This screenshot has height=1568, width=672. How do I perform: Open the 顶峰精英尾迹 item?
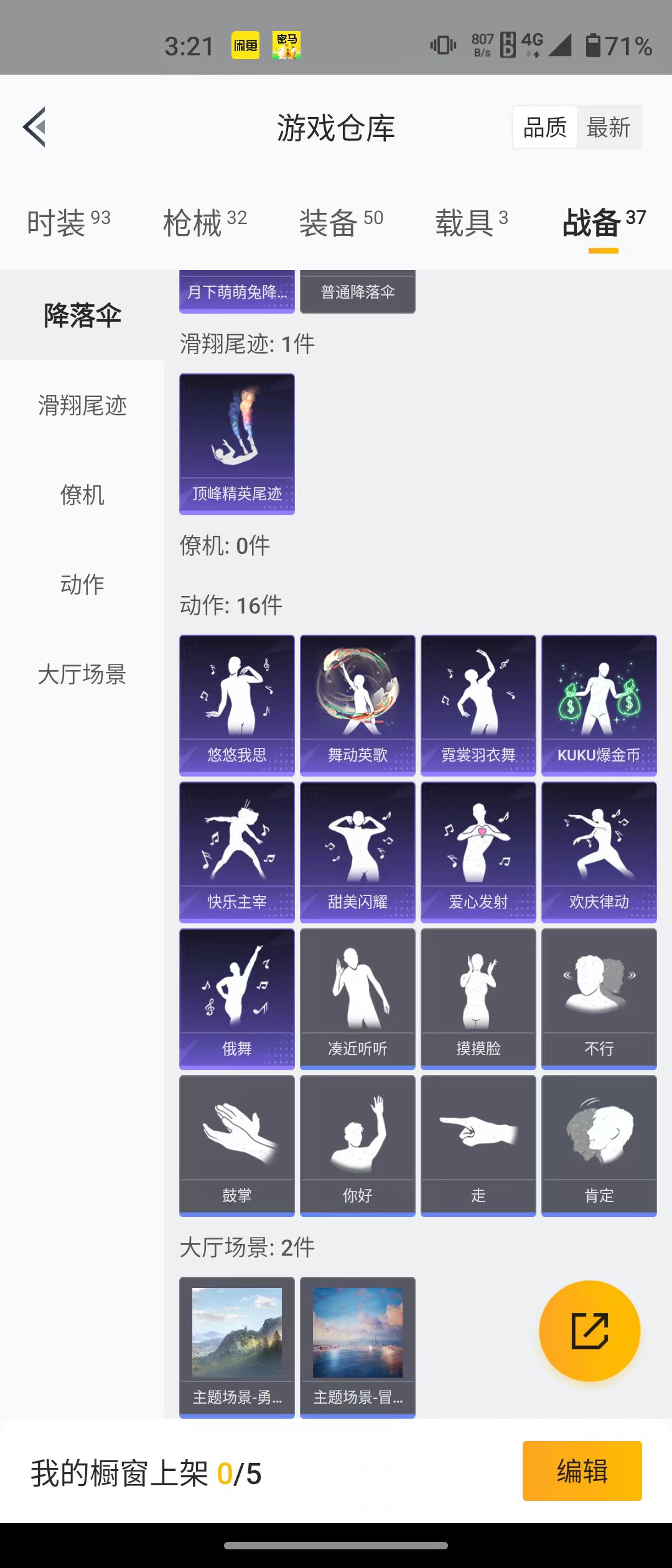pos(237,444)
